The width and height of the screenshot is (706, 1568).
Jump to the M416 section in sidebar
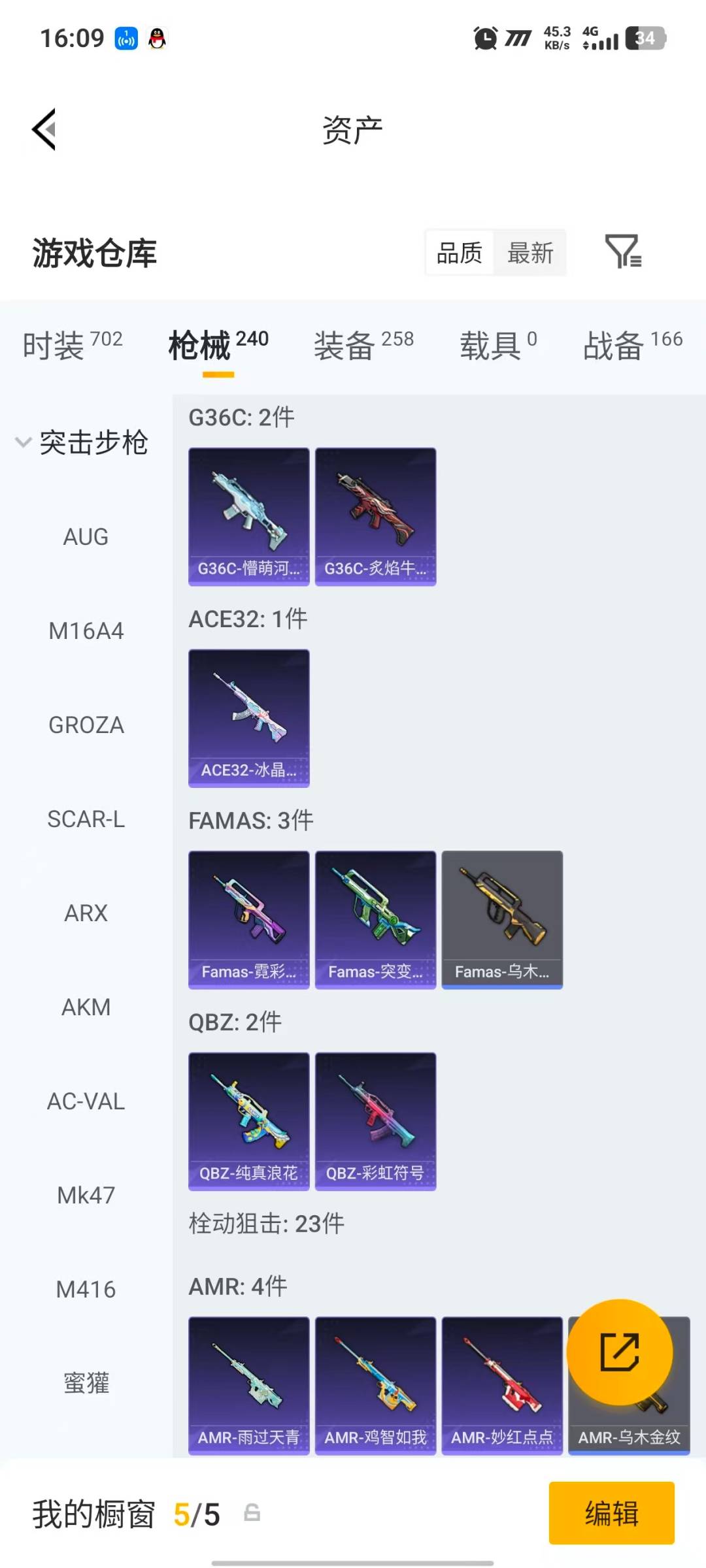tap(86, 1289)
